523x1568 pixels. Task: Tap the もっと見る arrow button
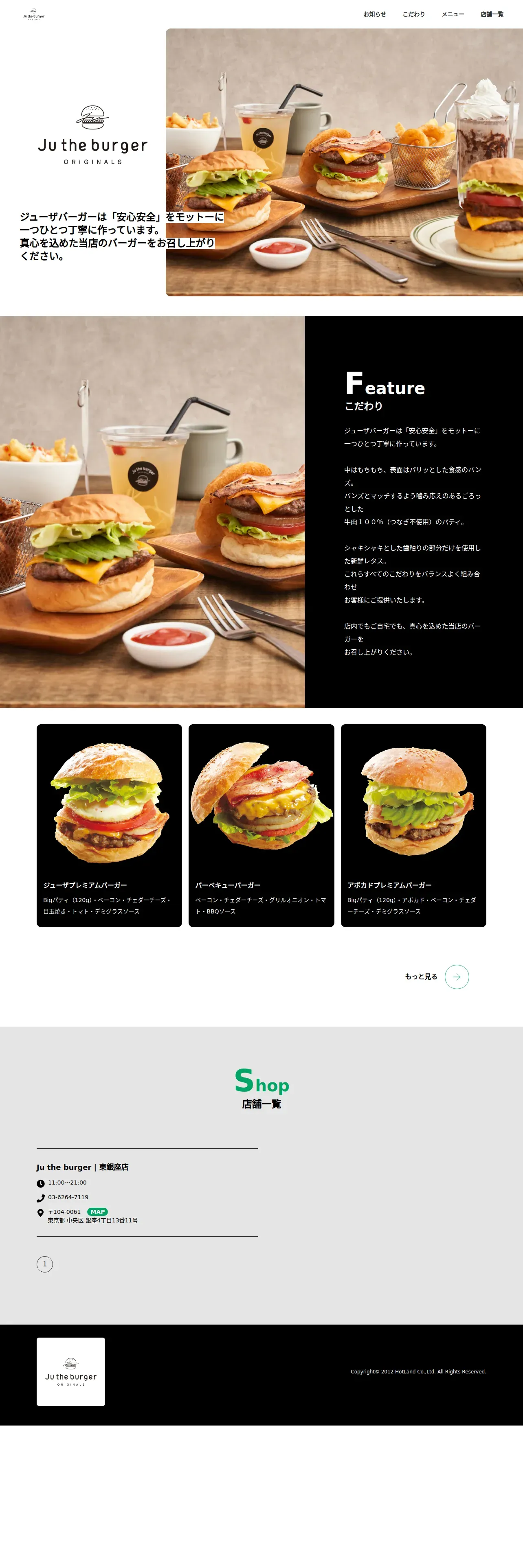click(x=457, y=977)
